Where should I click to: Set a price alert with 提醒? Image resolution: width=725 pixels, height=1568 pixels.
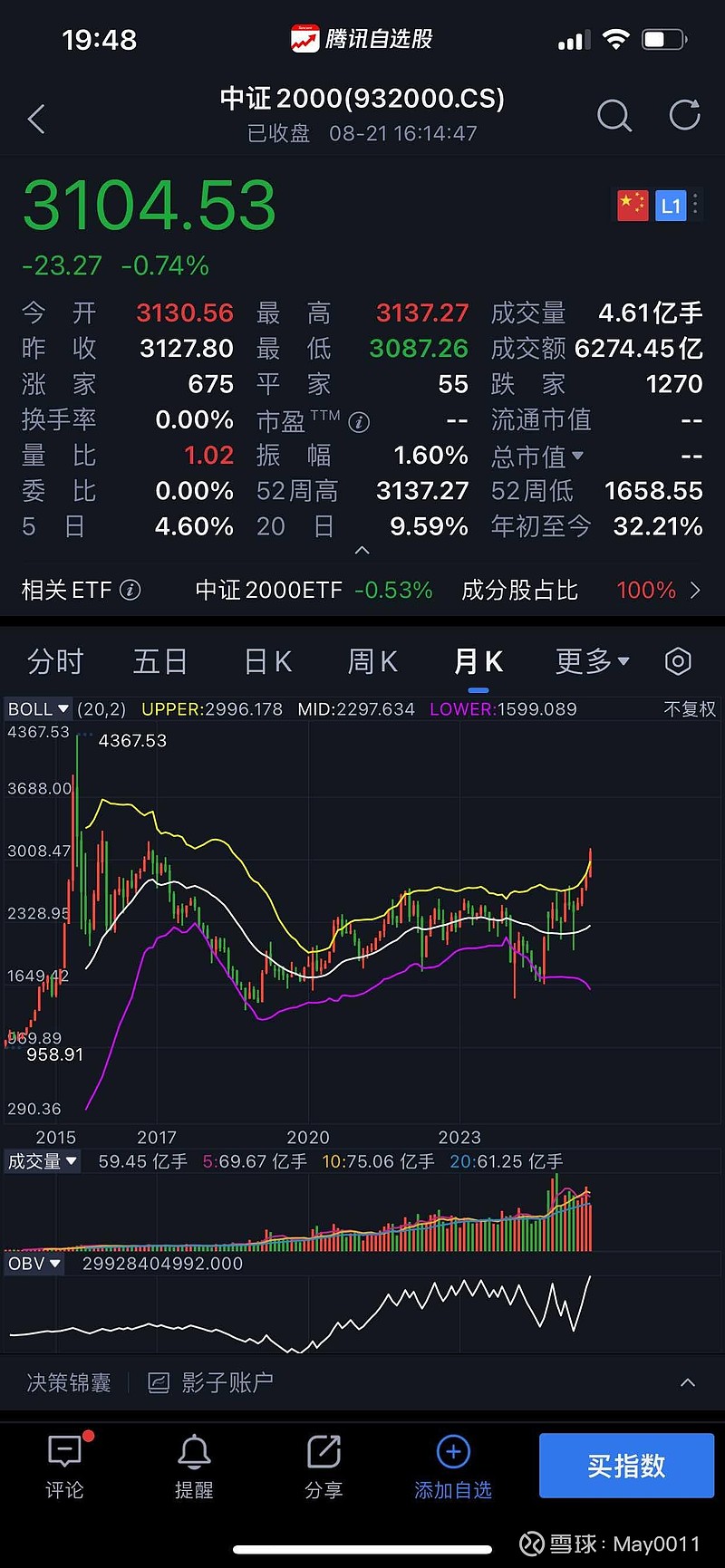pos(194,1467)
